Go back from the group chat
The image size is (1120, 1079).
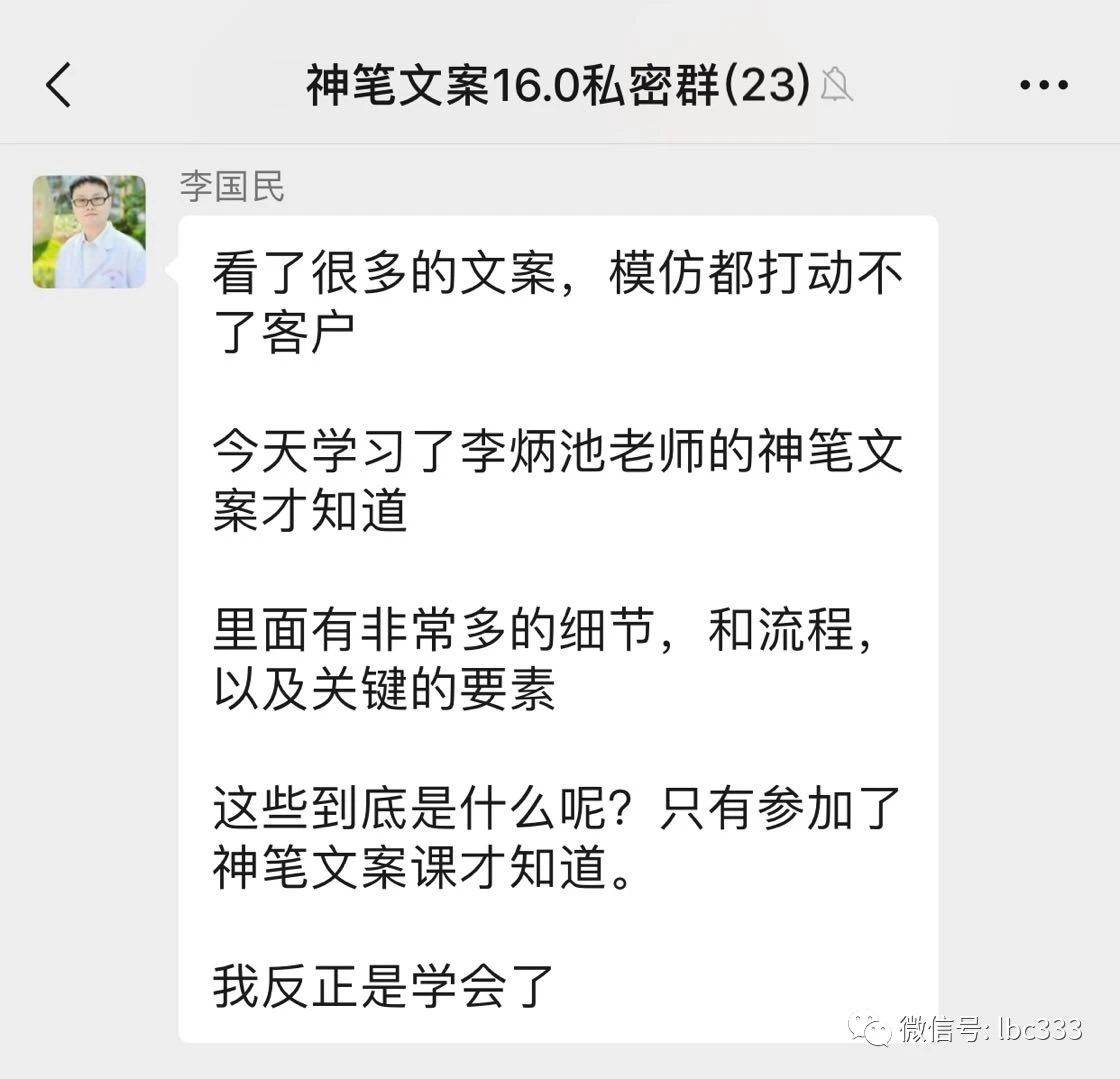pyautogui.click(x=59, y=85)
